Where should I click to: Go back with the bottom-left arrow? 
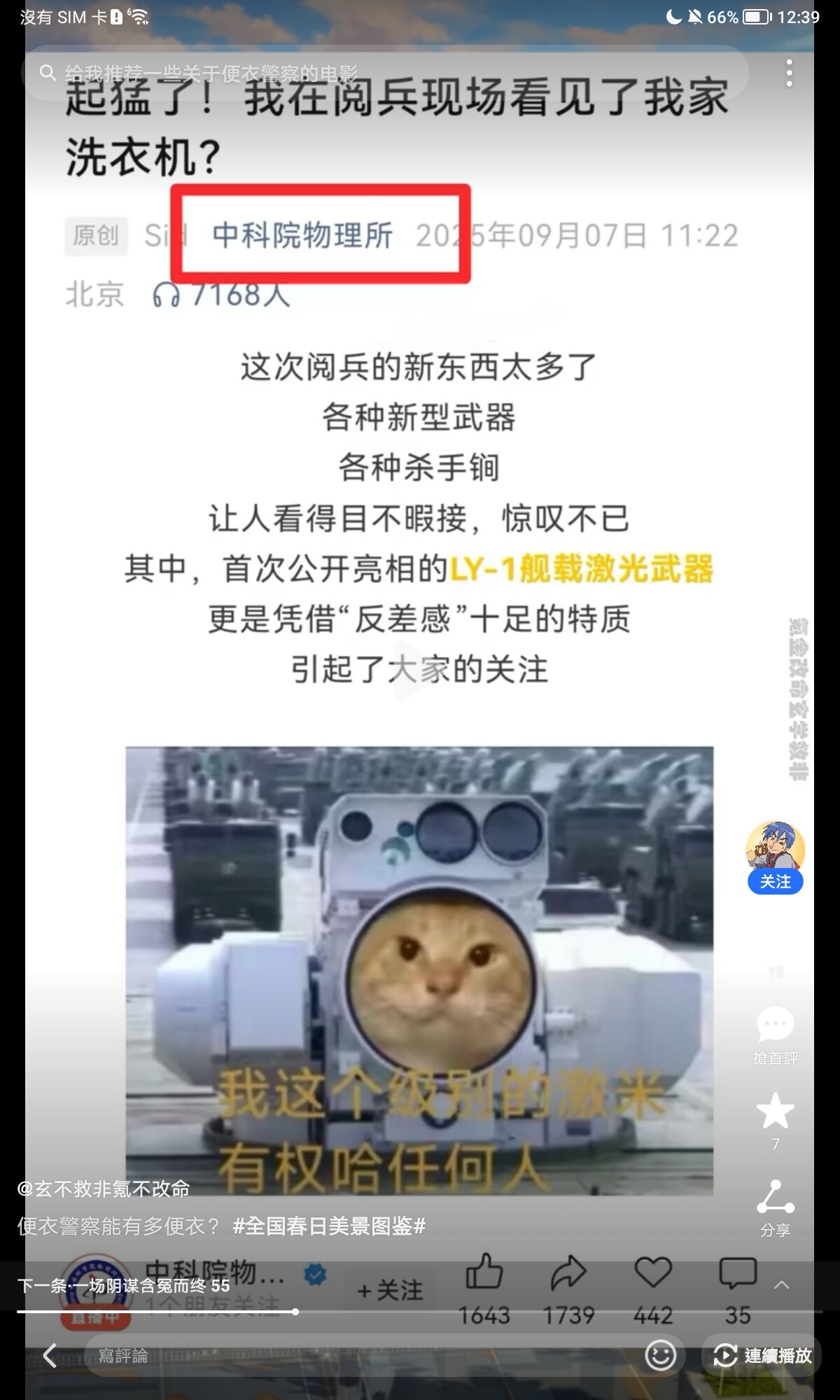pyautogui.click(x=49, y=1356)
